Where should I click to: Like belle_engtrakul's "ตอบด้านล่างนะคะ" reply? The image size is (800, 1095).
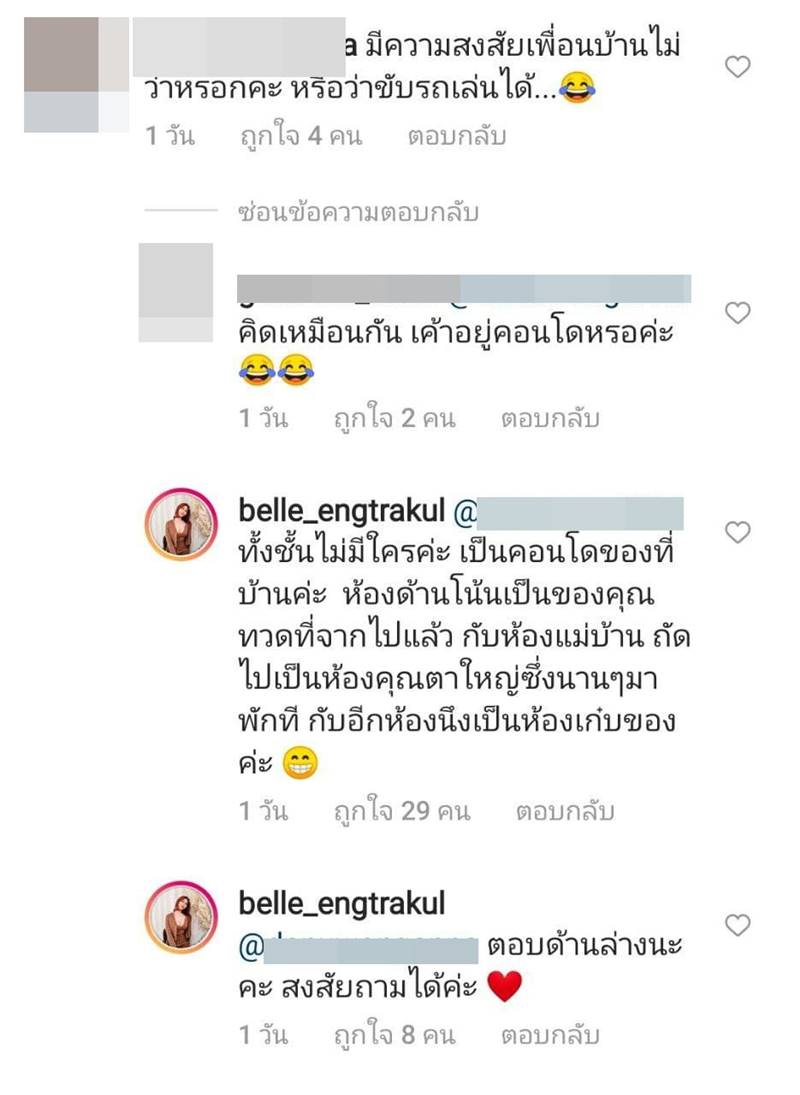[737, 925]
